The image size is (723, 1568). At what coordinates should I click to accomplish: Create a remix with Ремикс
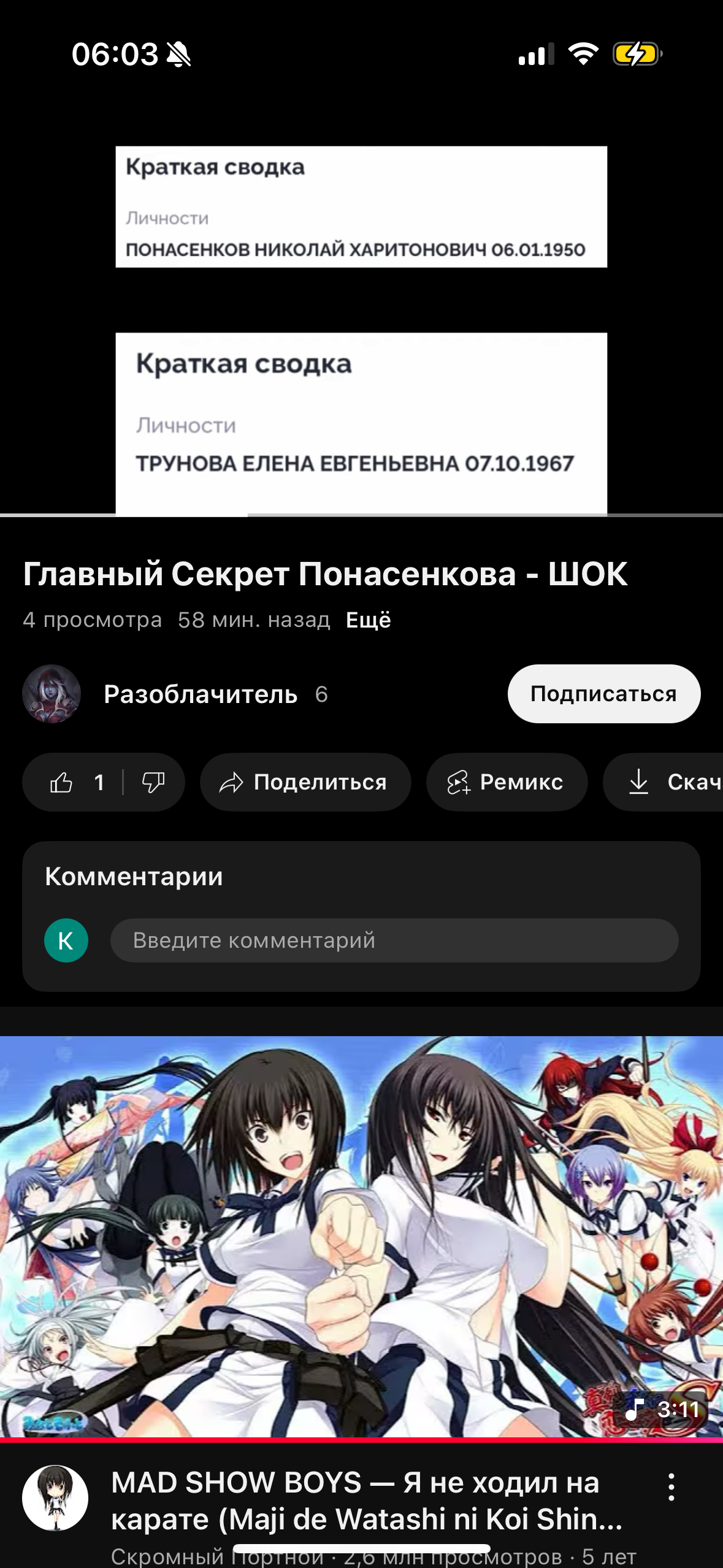[x=507, y=783]
